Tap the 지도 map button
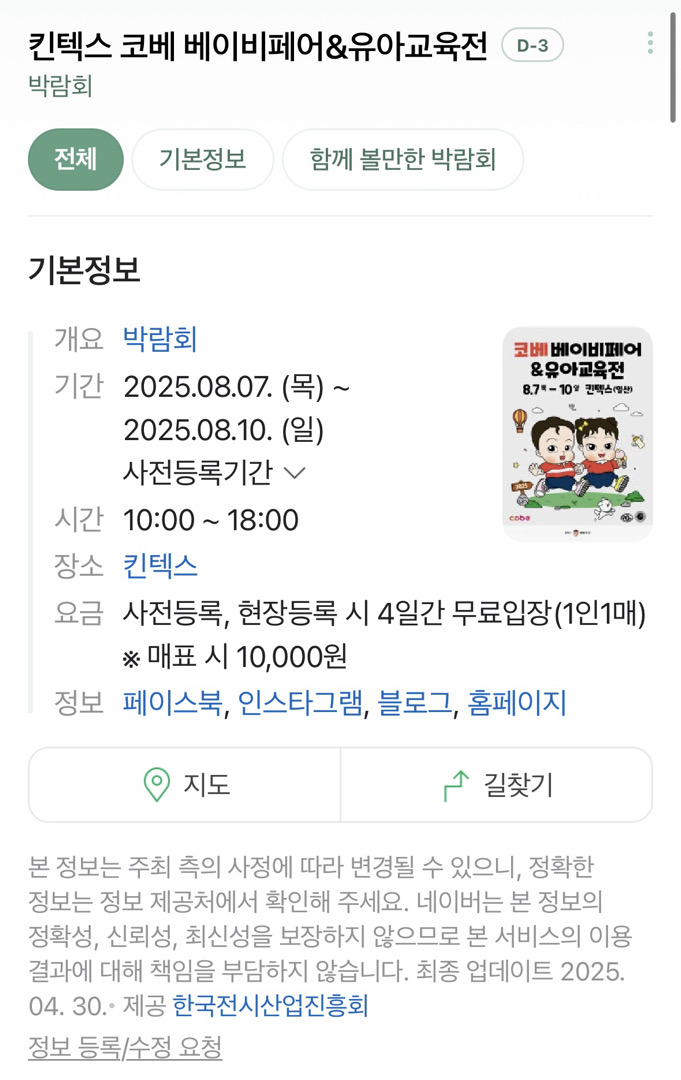681x1080 pixels. 185,785
